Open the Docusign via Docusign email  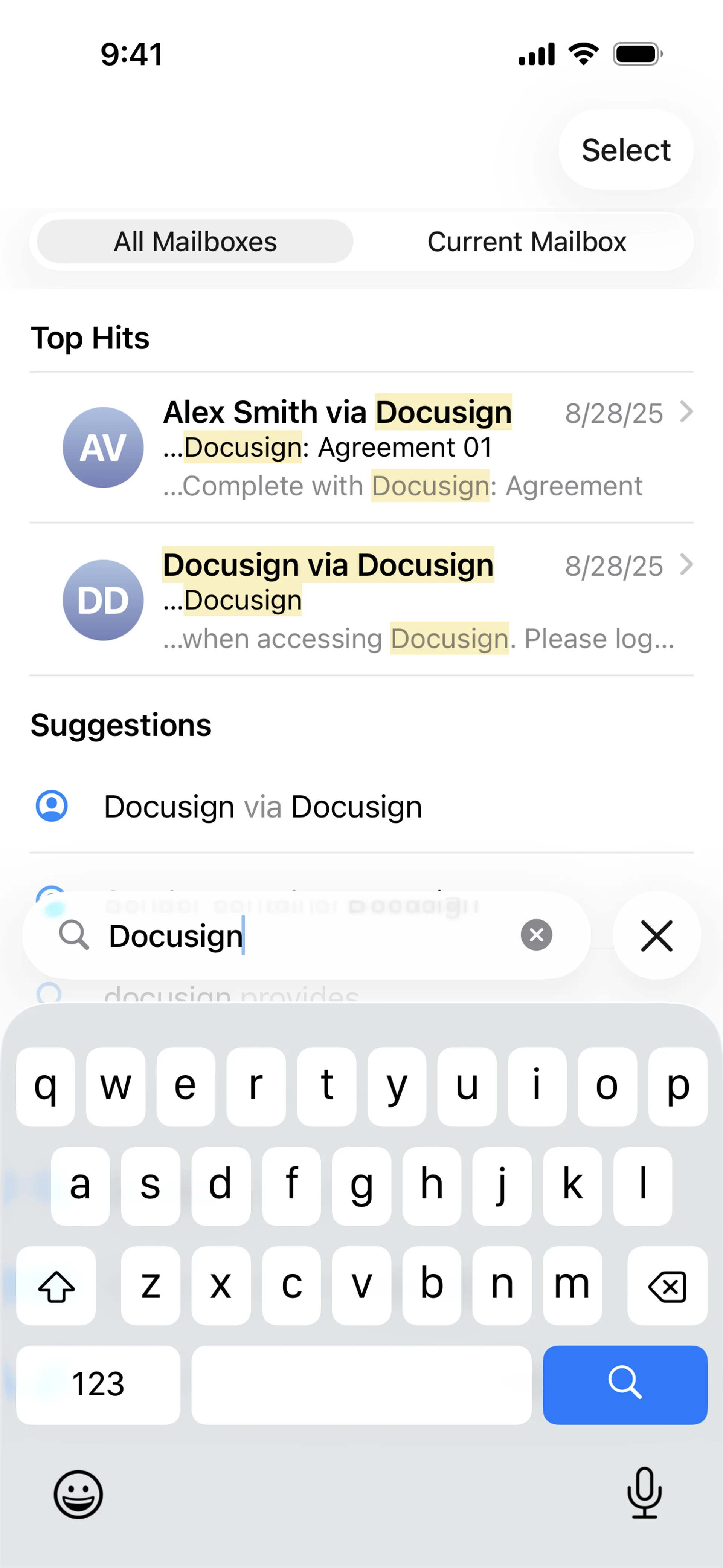pos(361,599)
